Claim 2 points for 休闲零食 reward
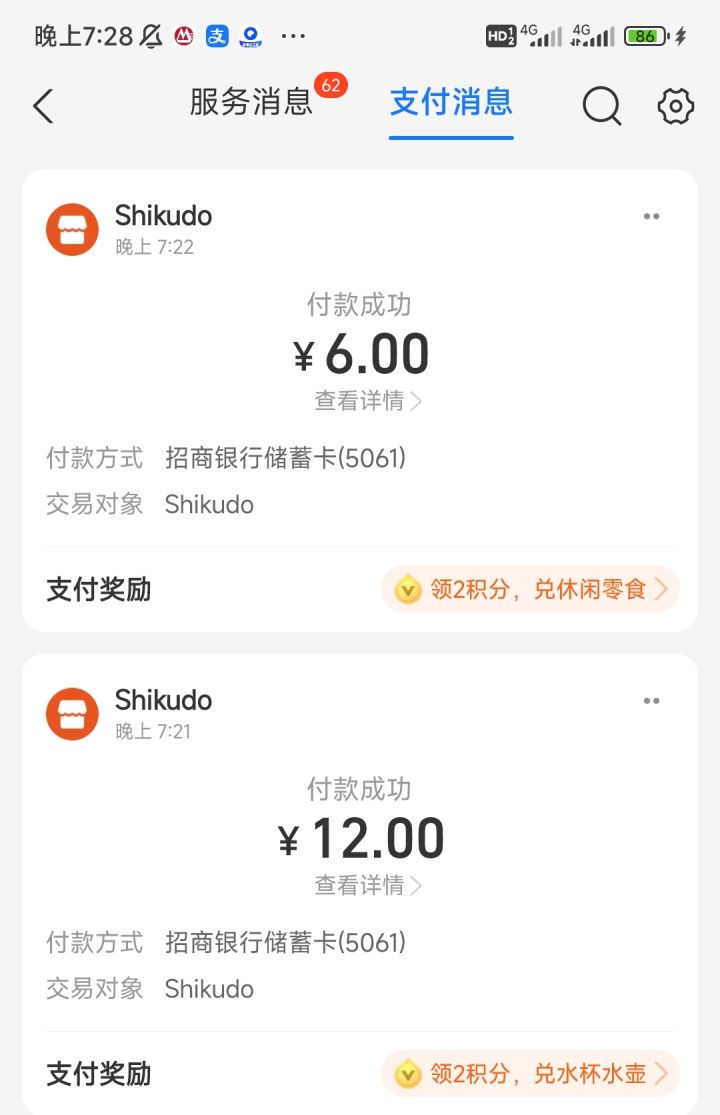The height and width of the screenshot is (1115, 720). pos(531,590)
